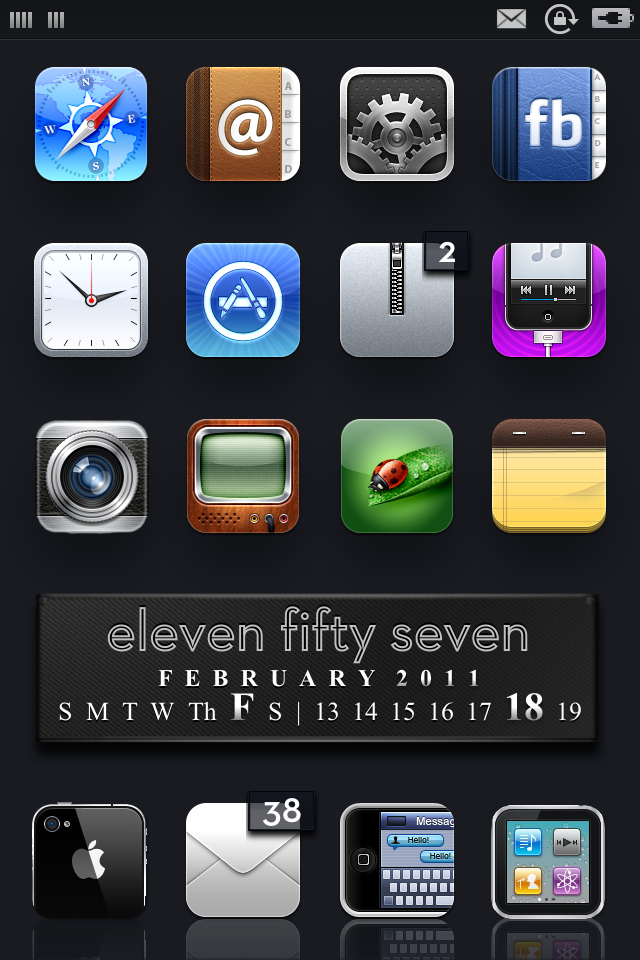Open the Camera app
640x960 pixels.
(91, 476)
